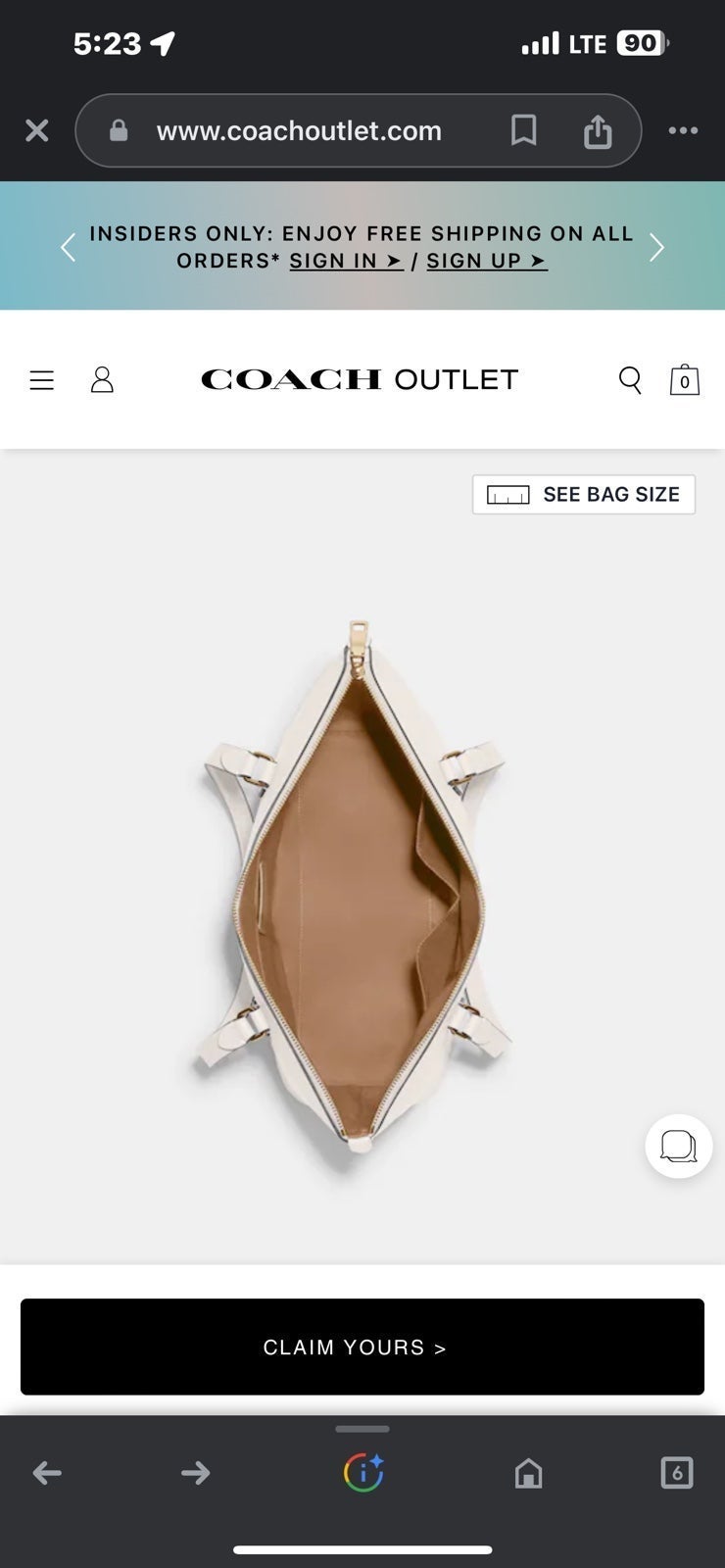
Task: View the six open tabs
Action: 677,1472
